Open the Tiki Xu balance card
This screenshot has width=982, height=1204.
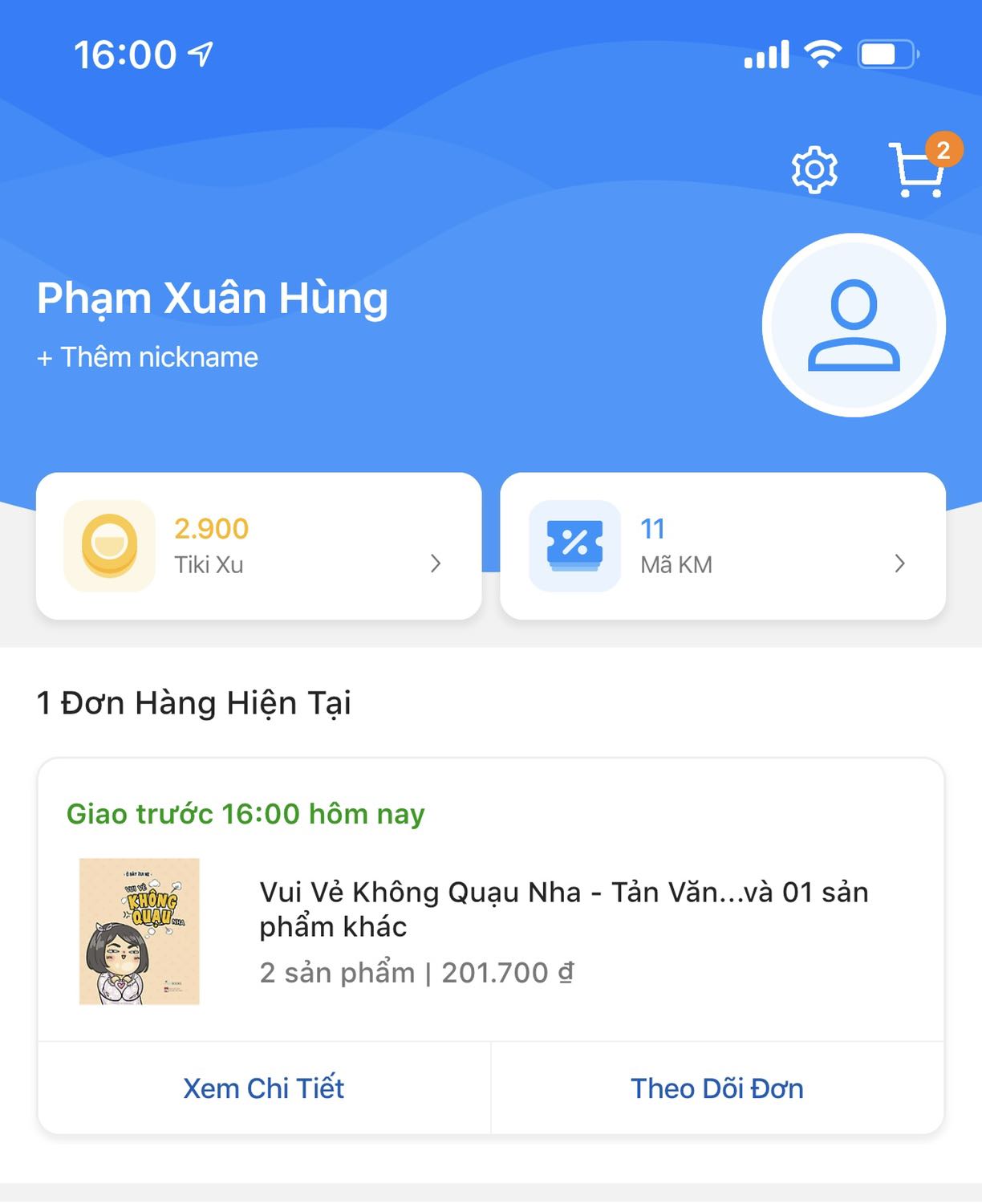click(258, 546)
